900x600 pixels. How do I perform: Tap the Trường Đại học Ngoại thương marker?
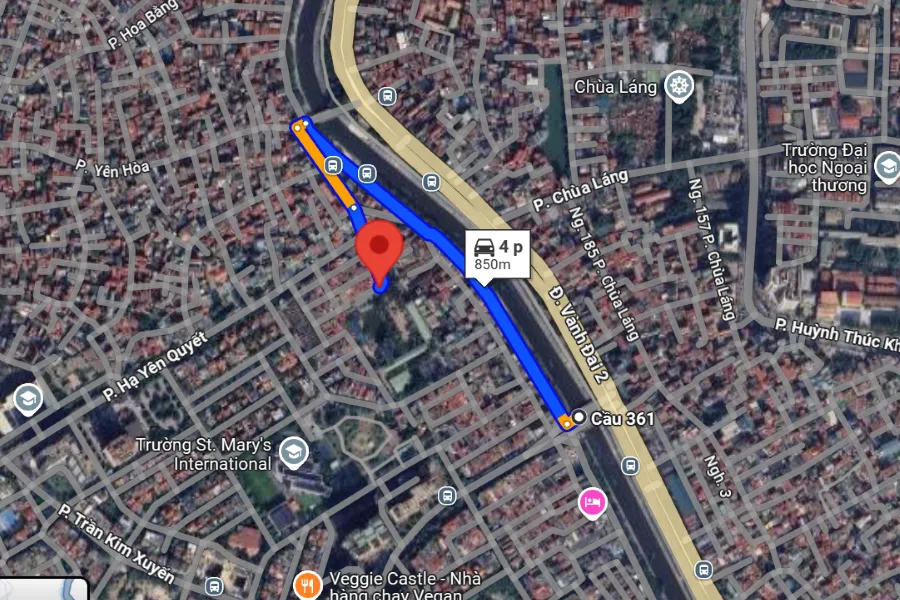pos(887,166)
